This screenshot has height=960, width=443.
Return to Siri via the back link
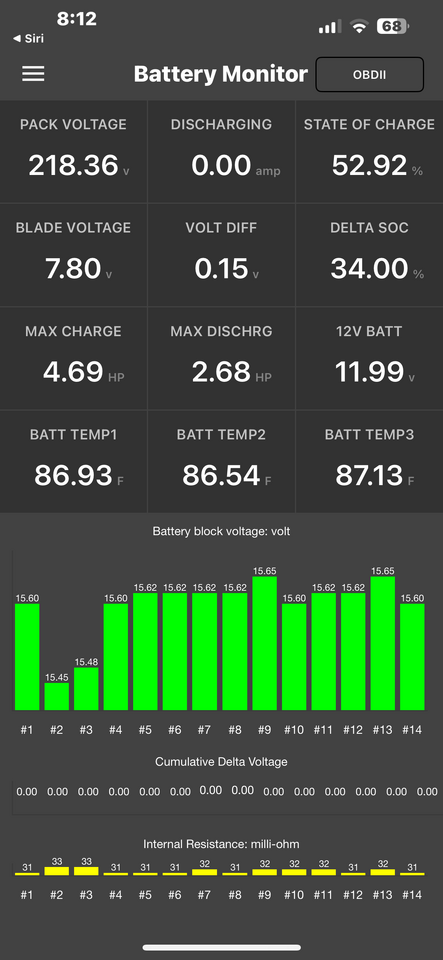[28, 39]
